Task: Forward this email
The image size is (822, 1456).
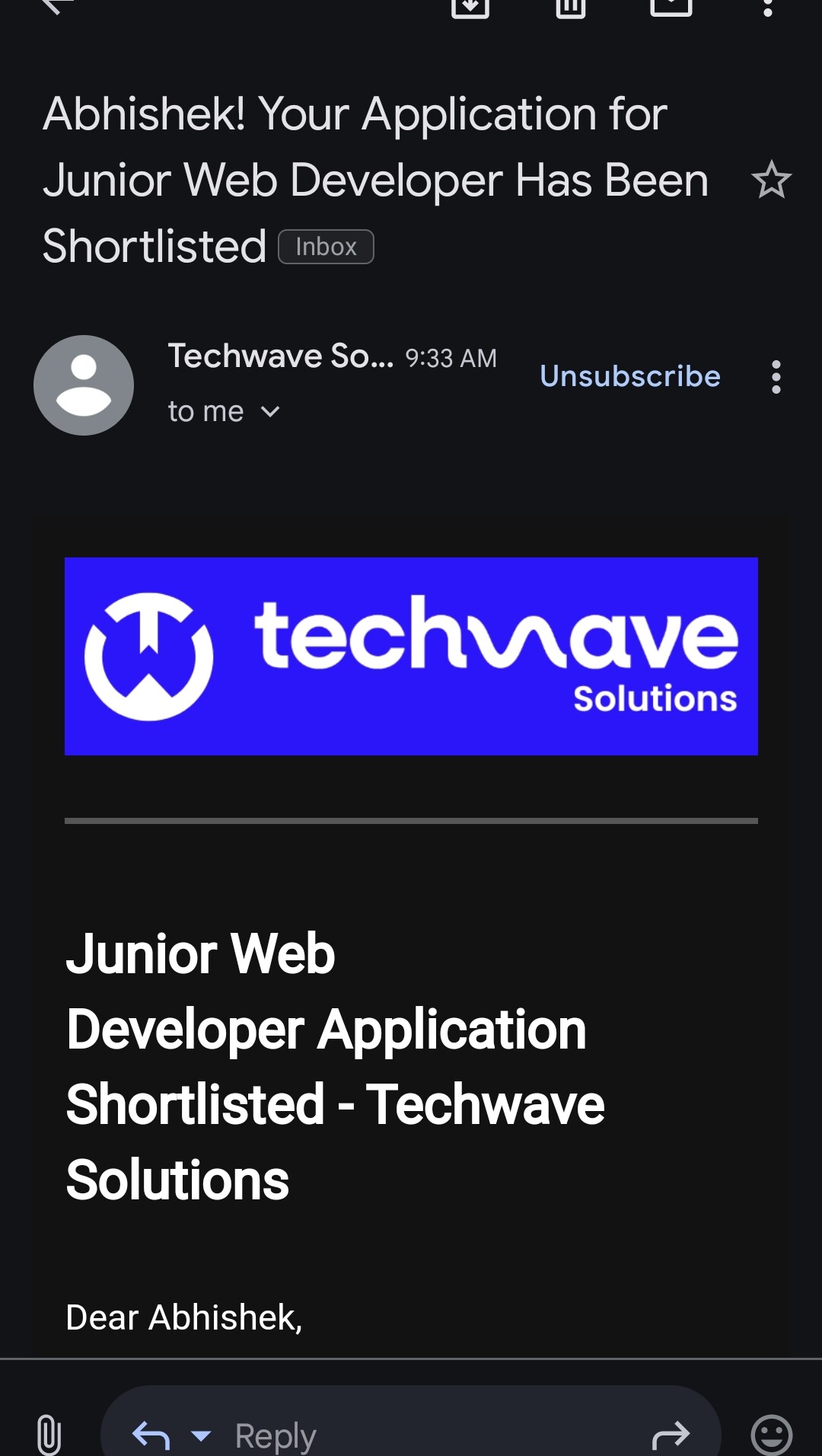Action: (671, 1436)
